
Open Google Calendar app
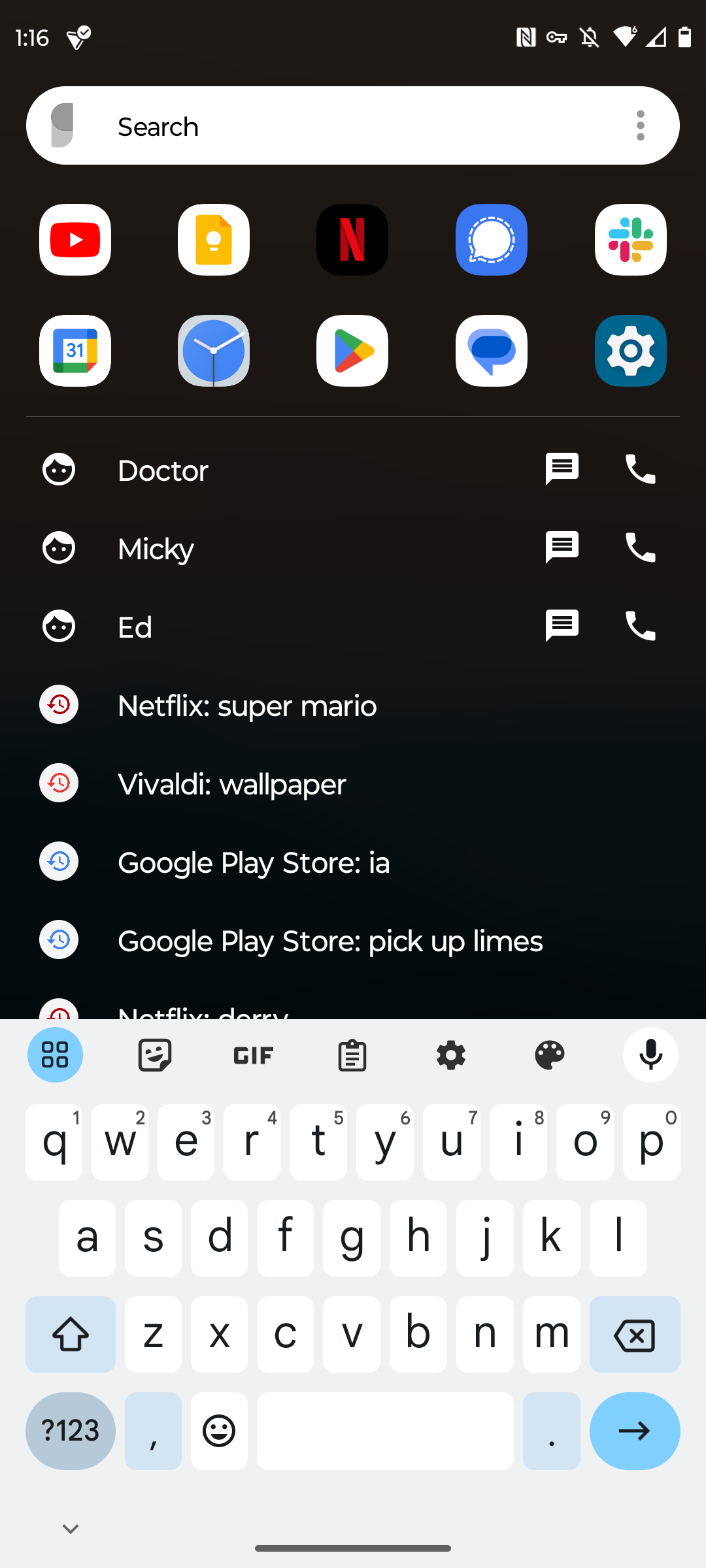[75, 351]
